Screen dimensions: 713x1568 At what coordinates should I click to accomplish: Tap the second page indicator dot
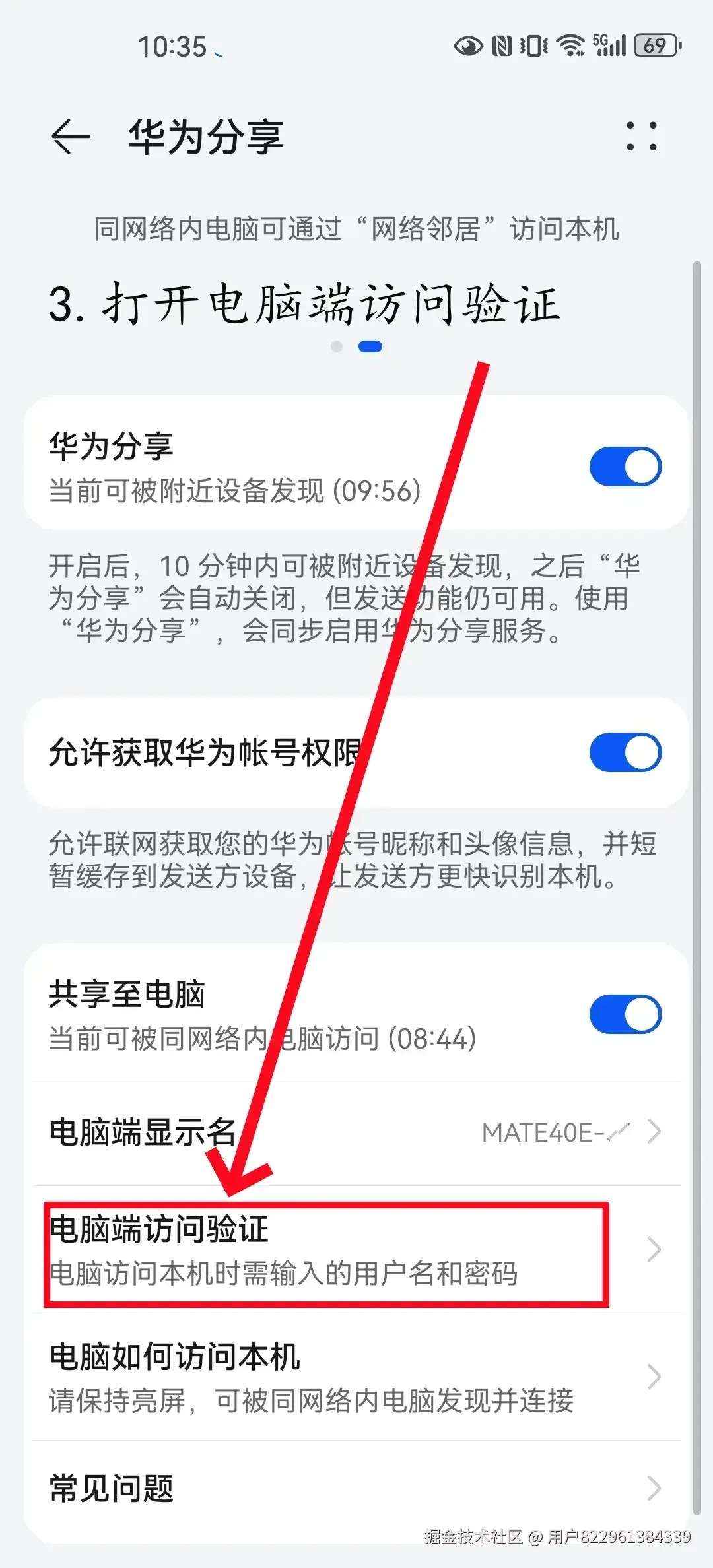click(372, 346)
